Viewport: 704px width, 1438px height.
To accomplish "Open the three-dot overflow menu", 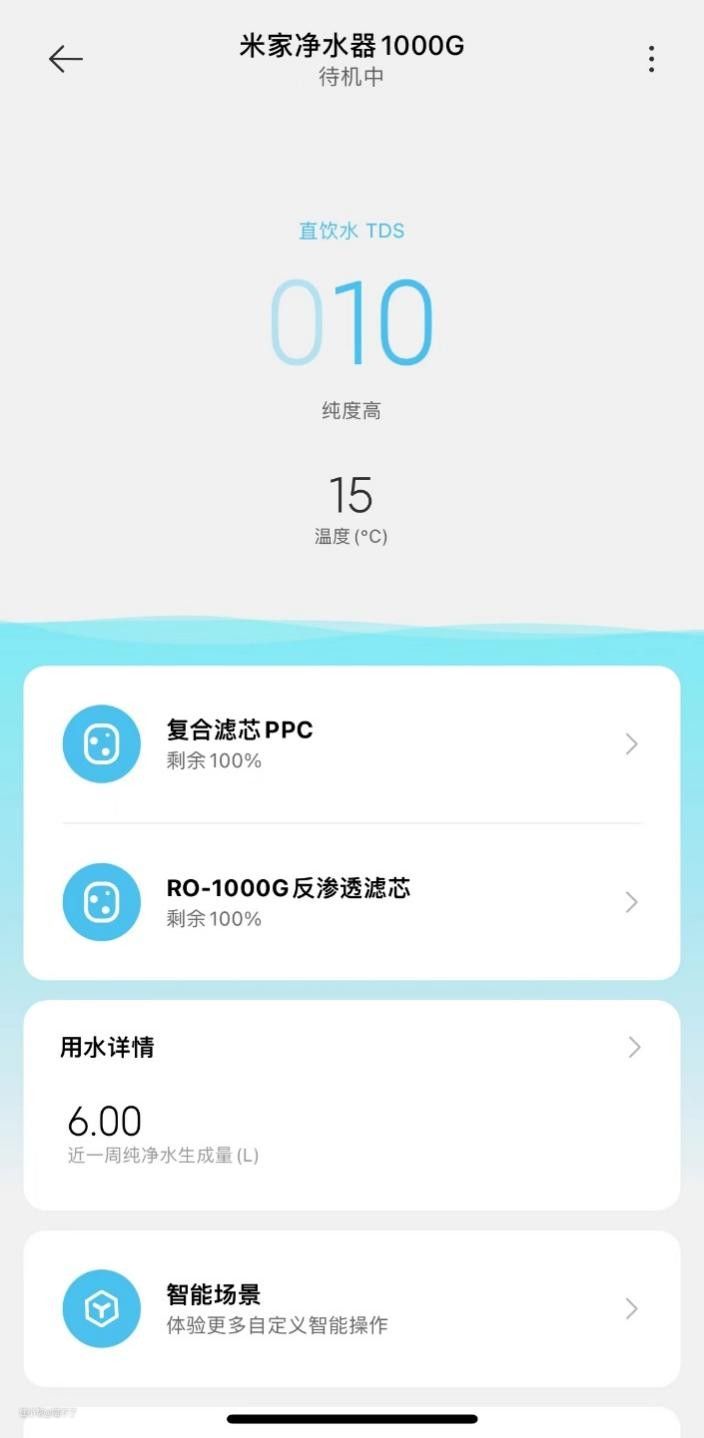I will pyautogui.click(x=651, y=60).
